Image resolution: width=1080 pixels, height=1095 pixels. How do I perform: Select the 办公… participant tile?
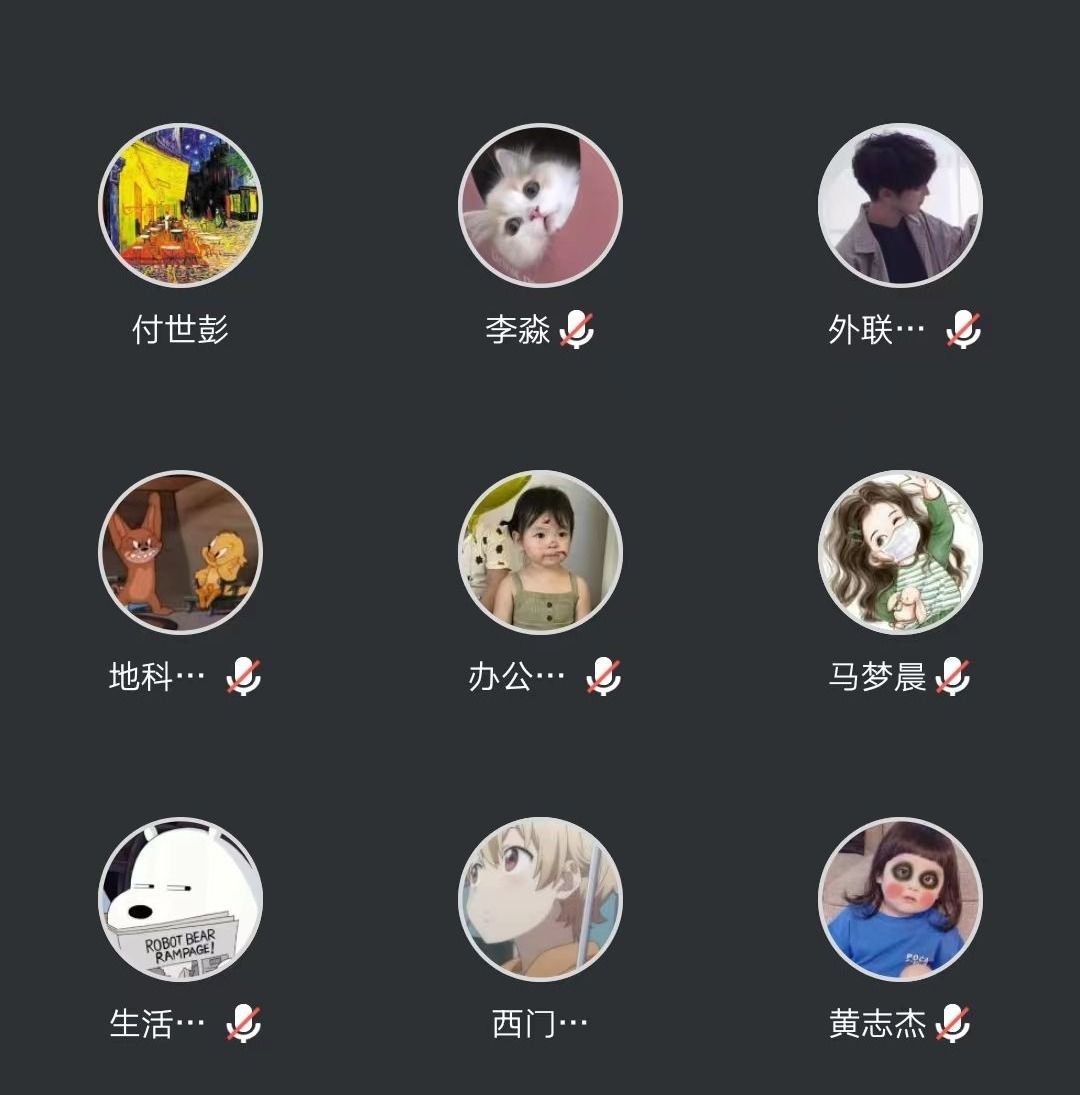pos(540,552)
